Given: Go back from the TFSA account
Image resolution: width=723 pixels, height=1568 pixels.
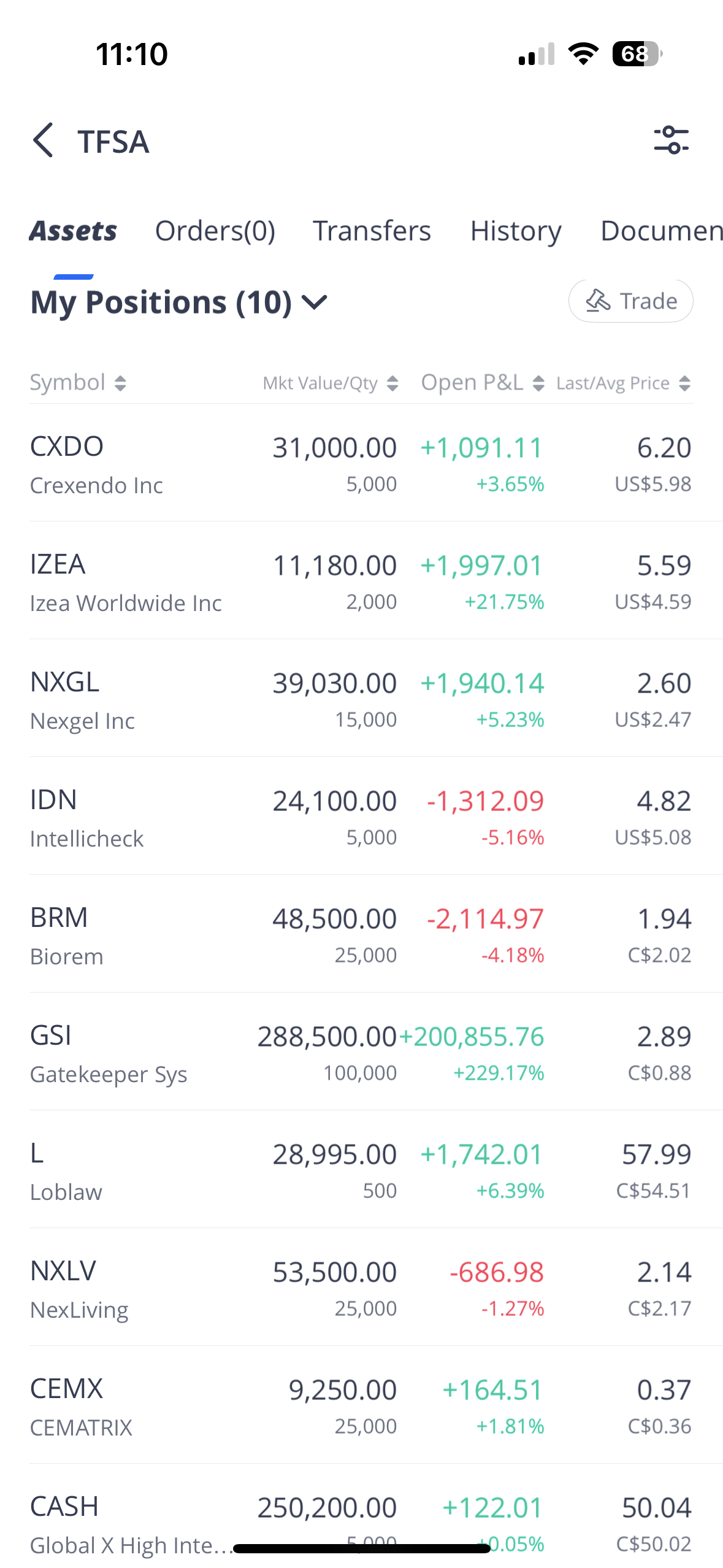Looking at the screenshot, I should pyautogui.click(x=43, y=140).
